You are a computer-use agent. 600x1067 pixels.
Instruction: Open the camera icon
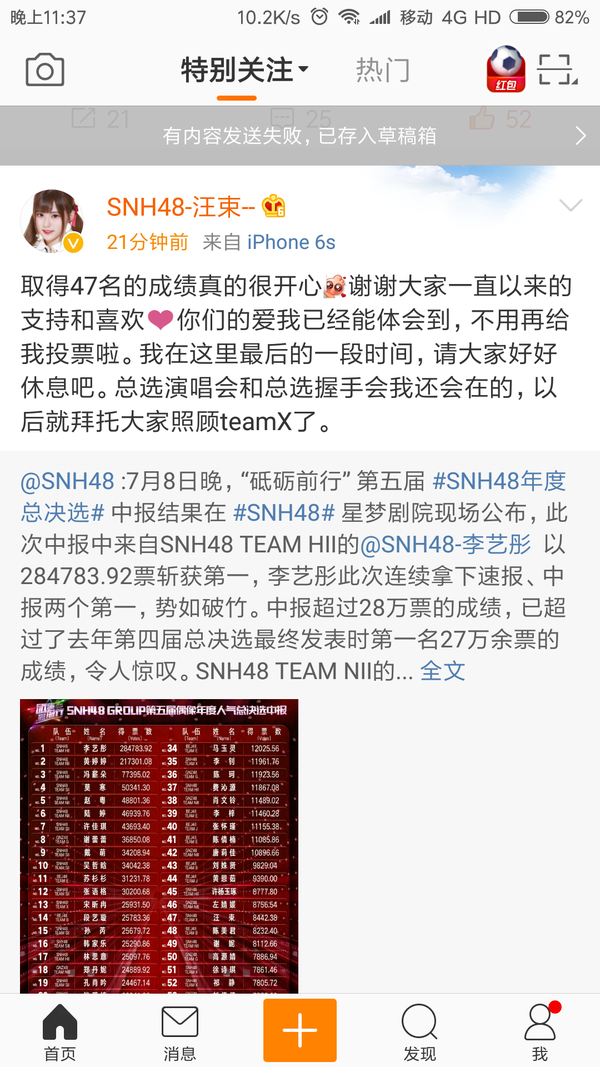pyautogui.click(x=45, y=70)
